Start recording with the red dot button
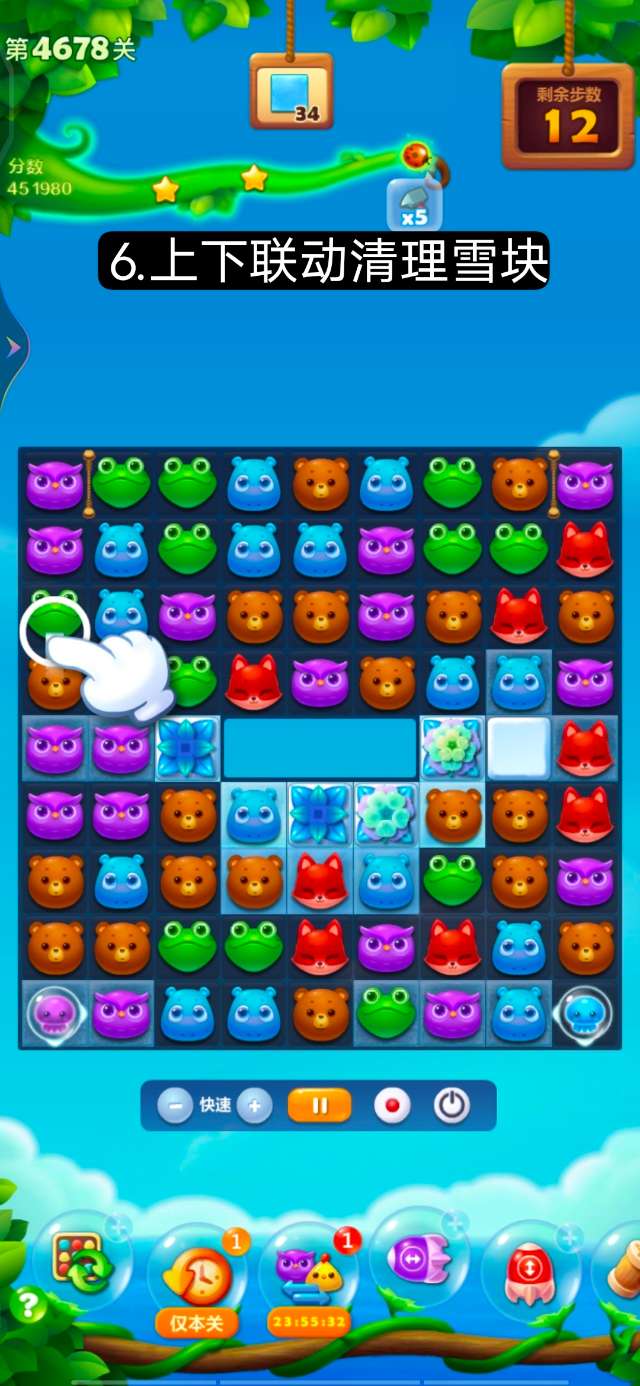This screenshot has width=640, height=1386. coord(392,1106)
